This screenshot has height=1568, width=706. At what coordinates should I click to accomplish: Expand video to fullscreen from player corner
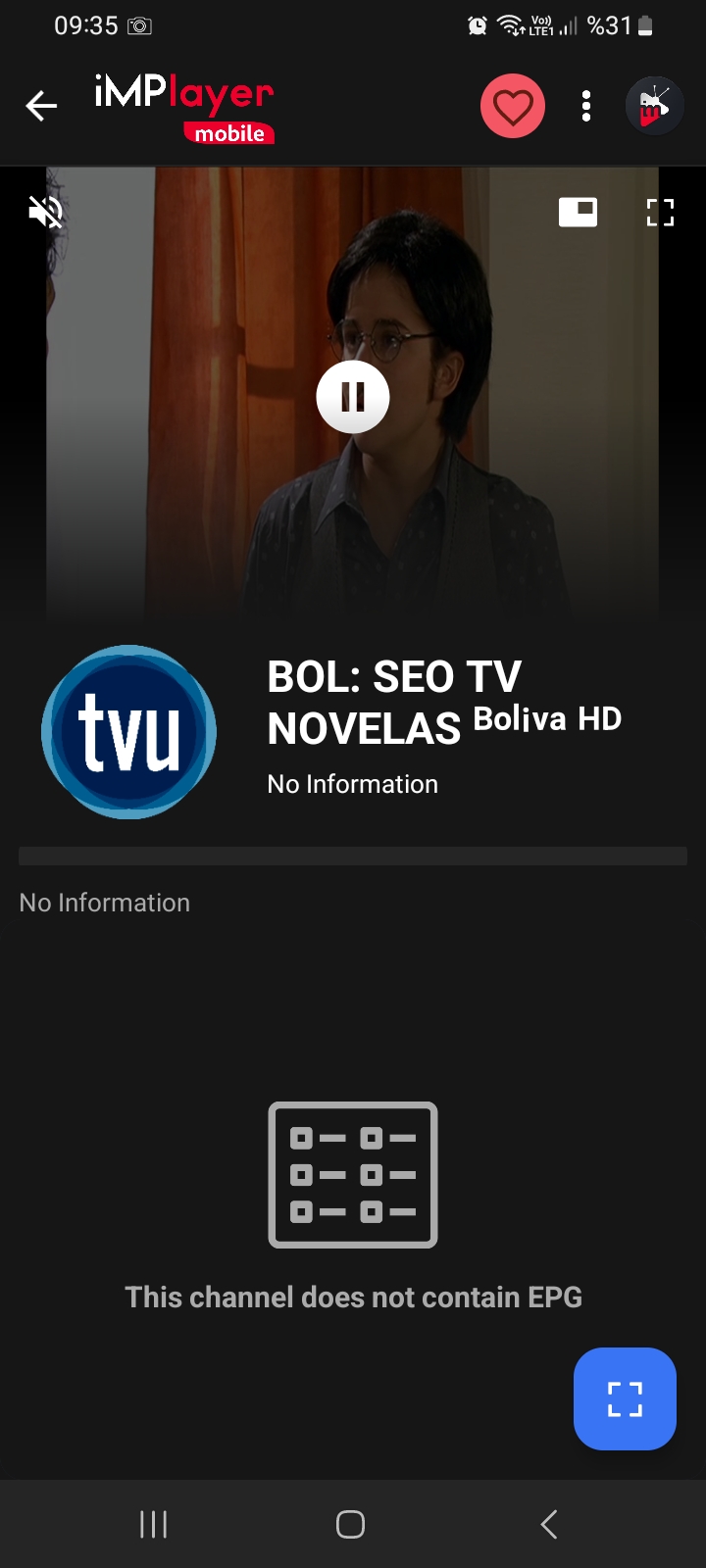click(x=660, y=212)
